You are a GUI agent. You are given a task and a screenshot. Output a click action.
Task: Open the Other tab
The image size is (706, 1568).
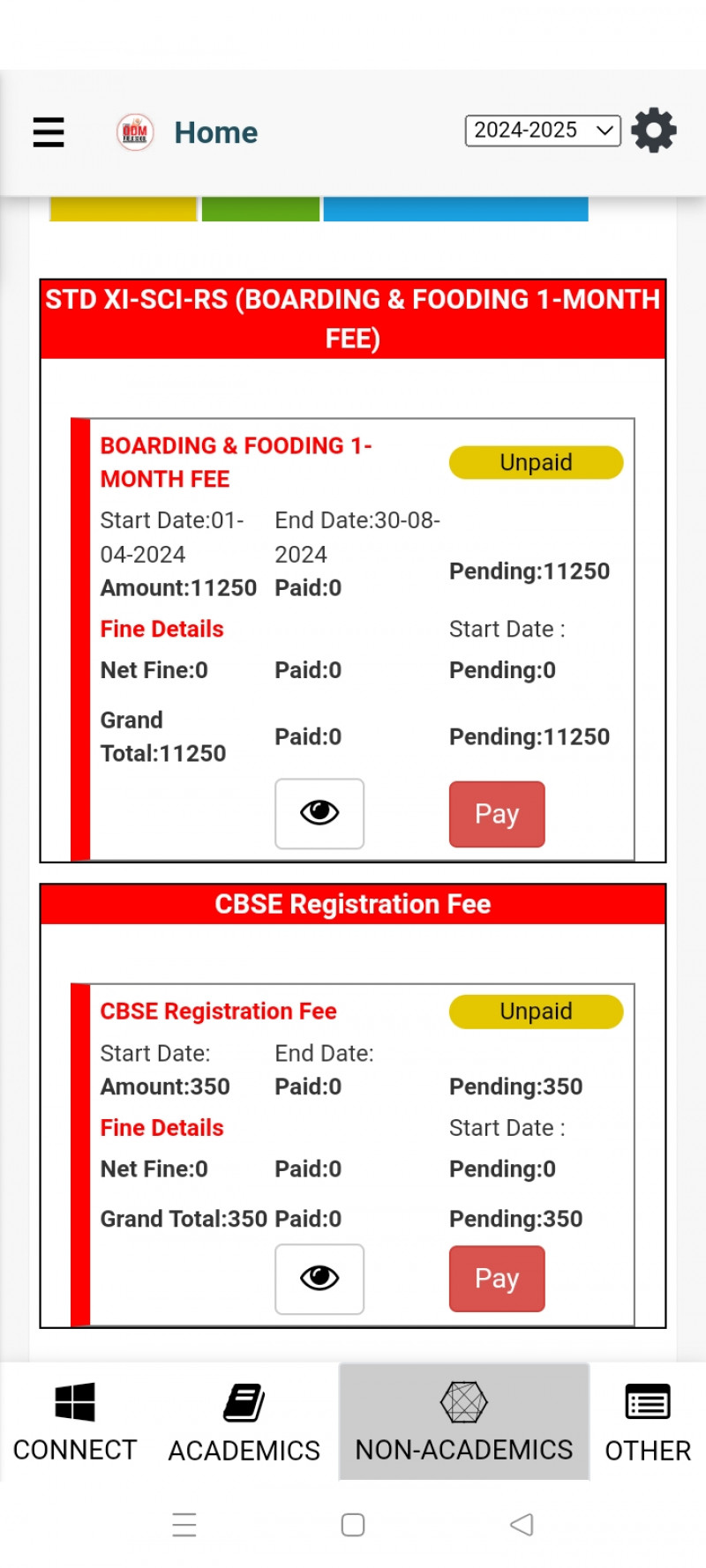(648, 1422)
